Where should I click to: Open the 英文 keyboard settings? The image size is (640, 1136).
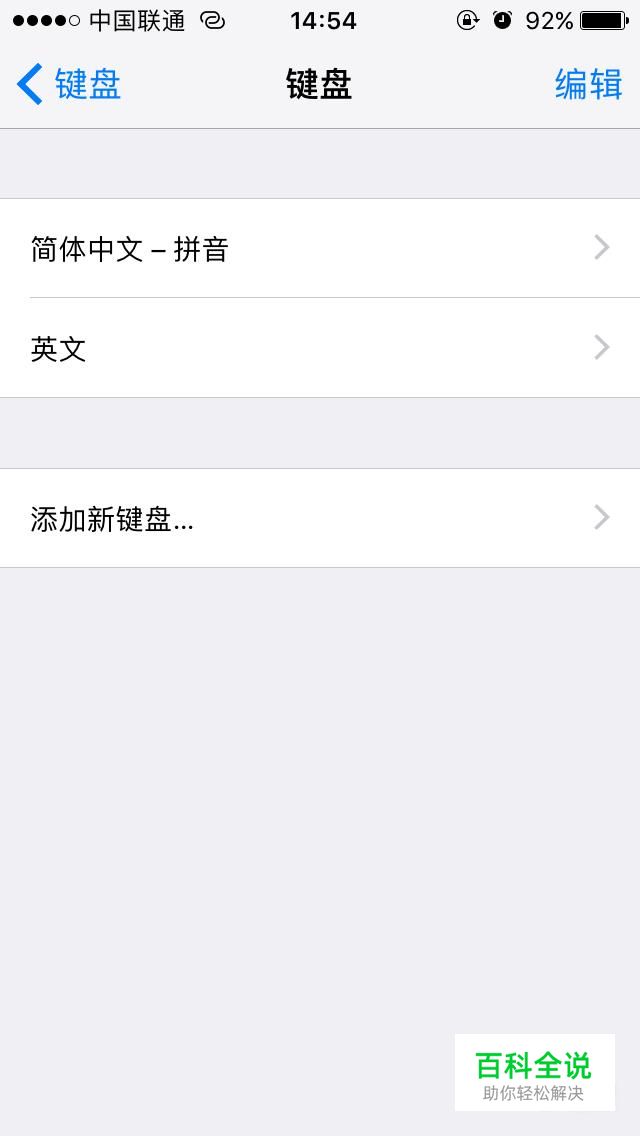[320, 348]
